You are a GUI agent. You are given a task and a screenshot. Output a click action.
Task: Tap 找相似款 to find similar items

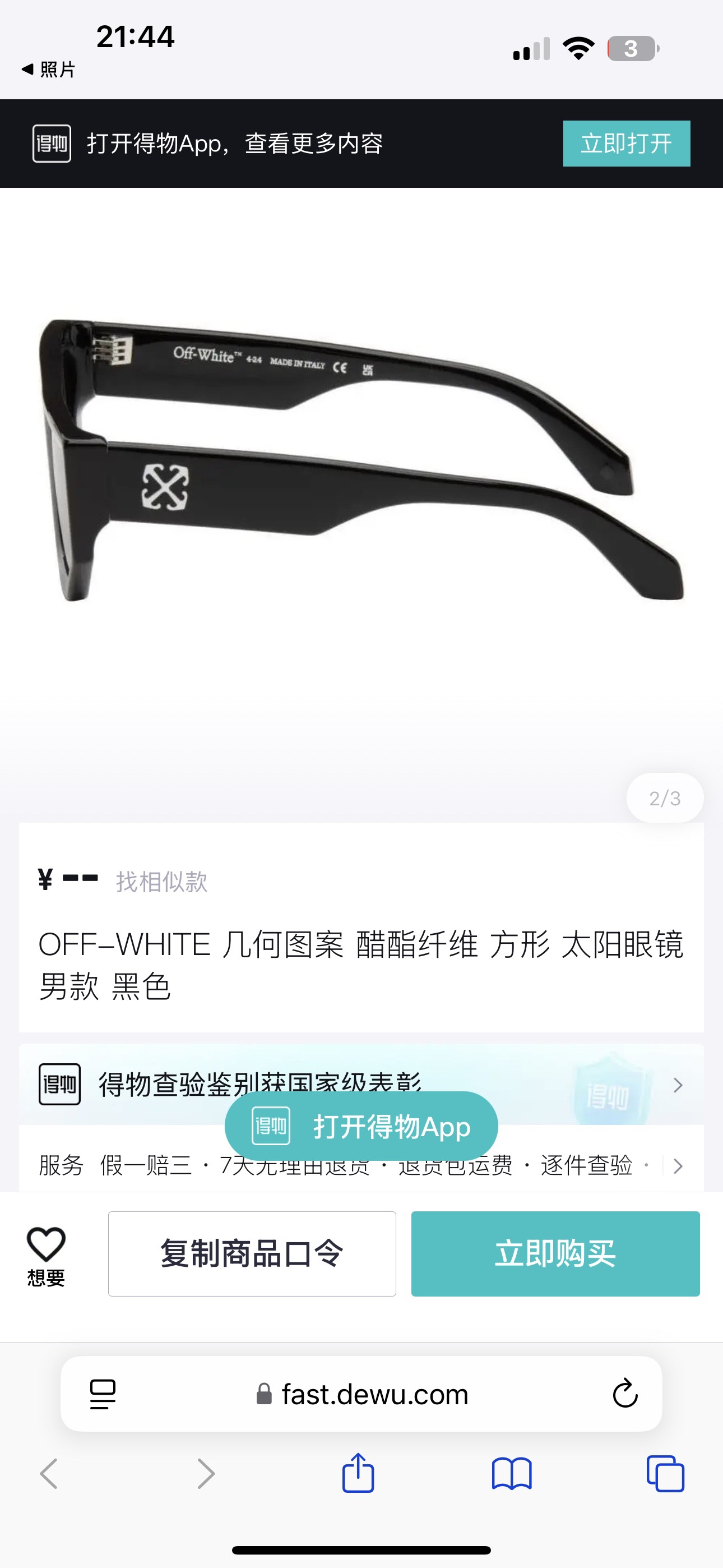pos(162,882)
